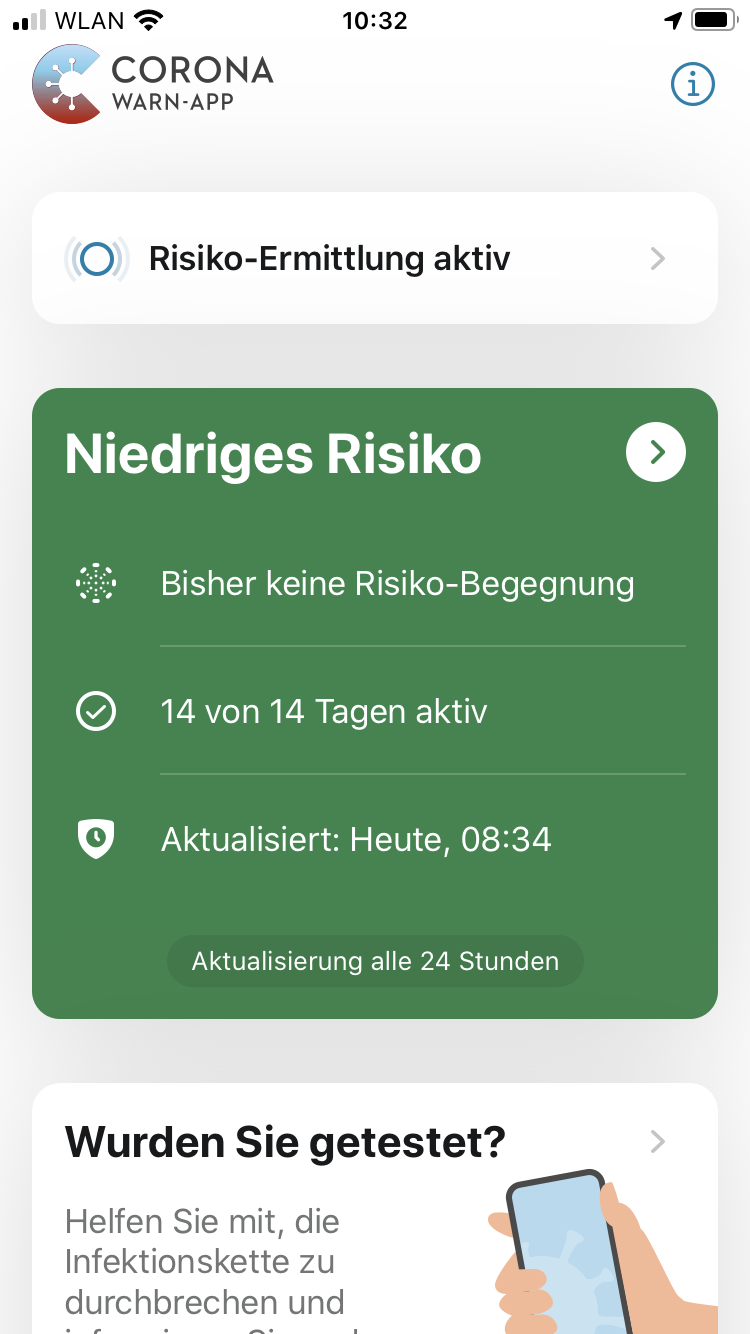Open the Niedriges Risiko details arrow
Image resolution: width=750 pixels, height=1334 pixels.
[656, 453]
